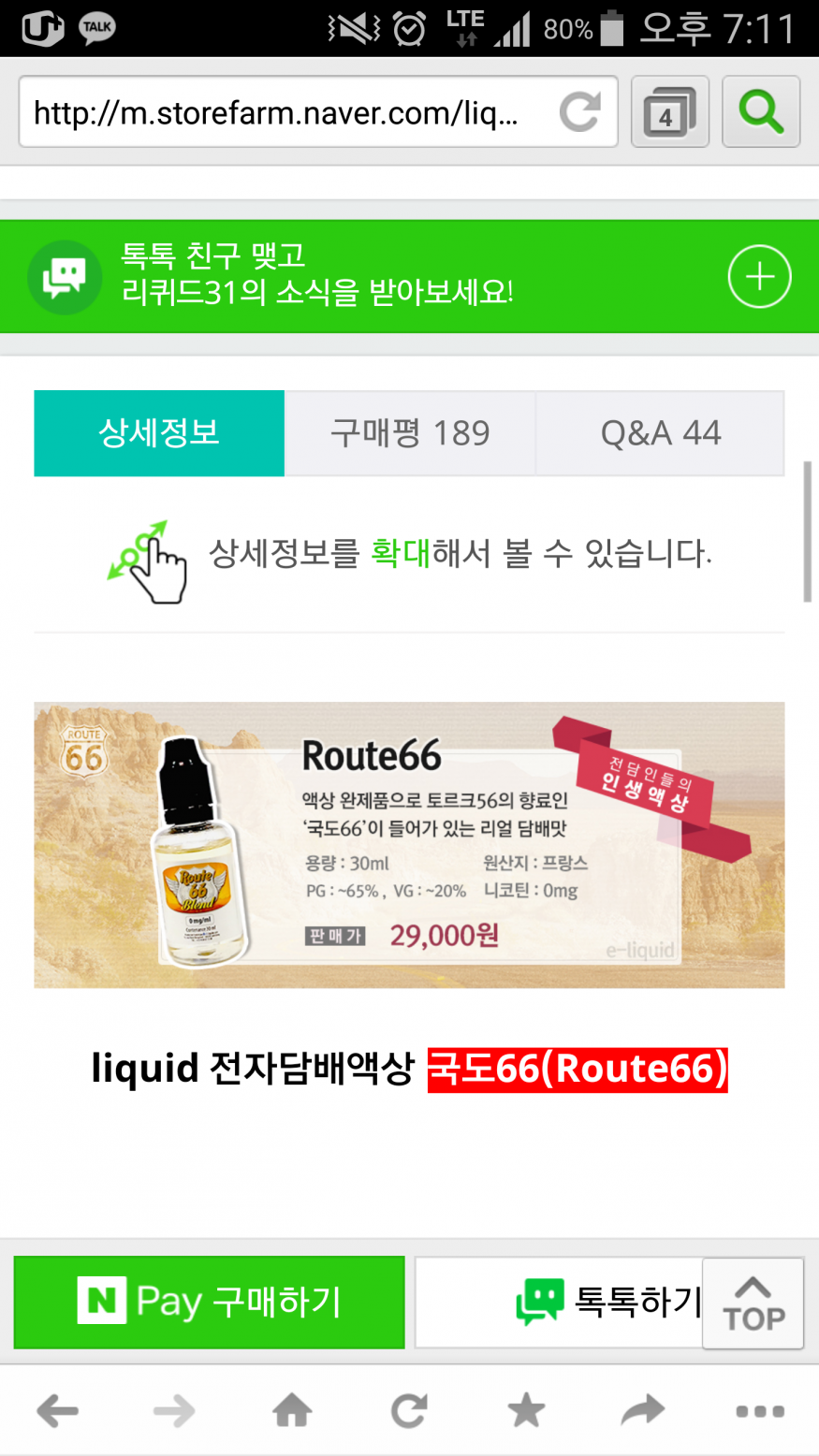Open the browser home page
This screenshot has width=819, height=1456.
(x=292, y=1411)
